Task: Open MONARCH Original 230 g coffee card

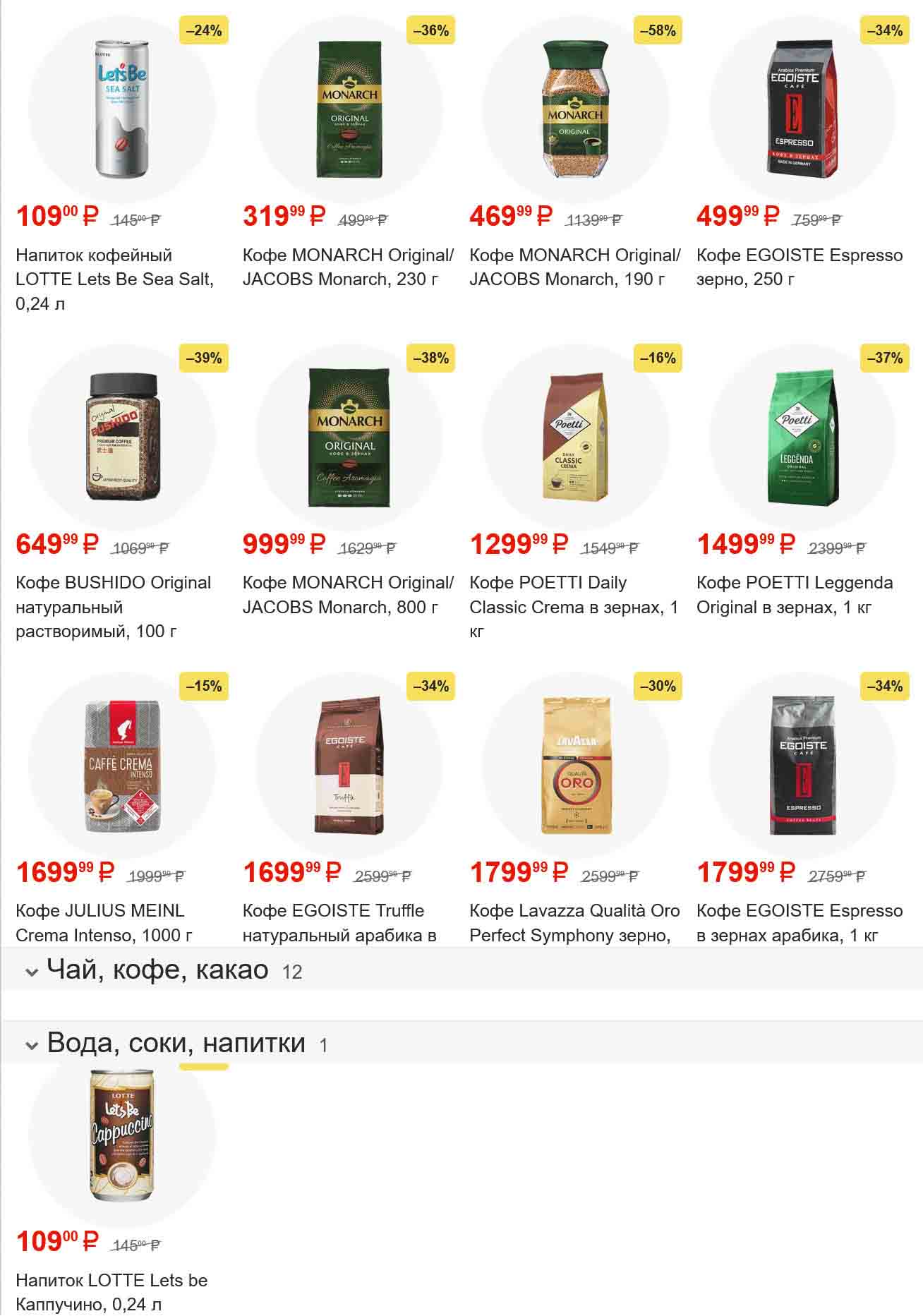Action: point(349,109)
